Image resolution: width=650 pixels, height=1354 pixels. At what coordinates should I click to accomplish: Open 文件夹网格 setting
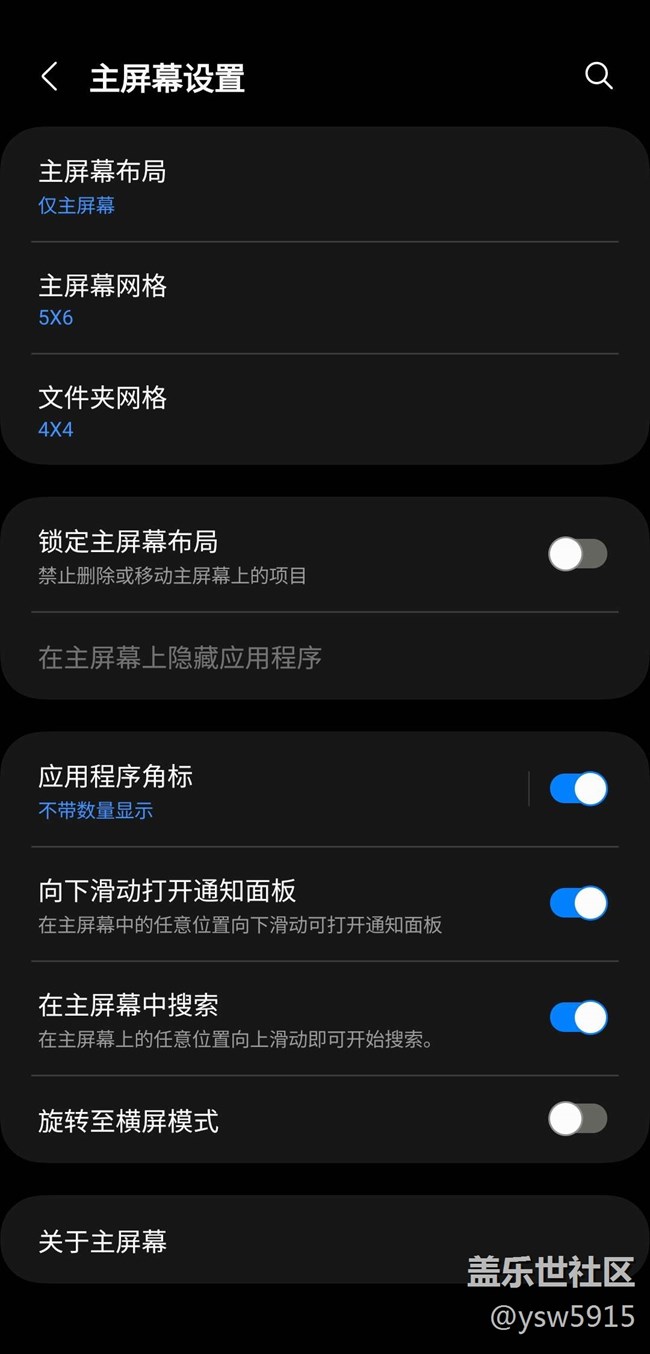(x=300, y=412)
